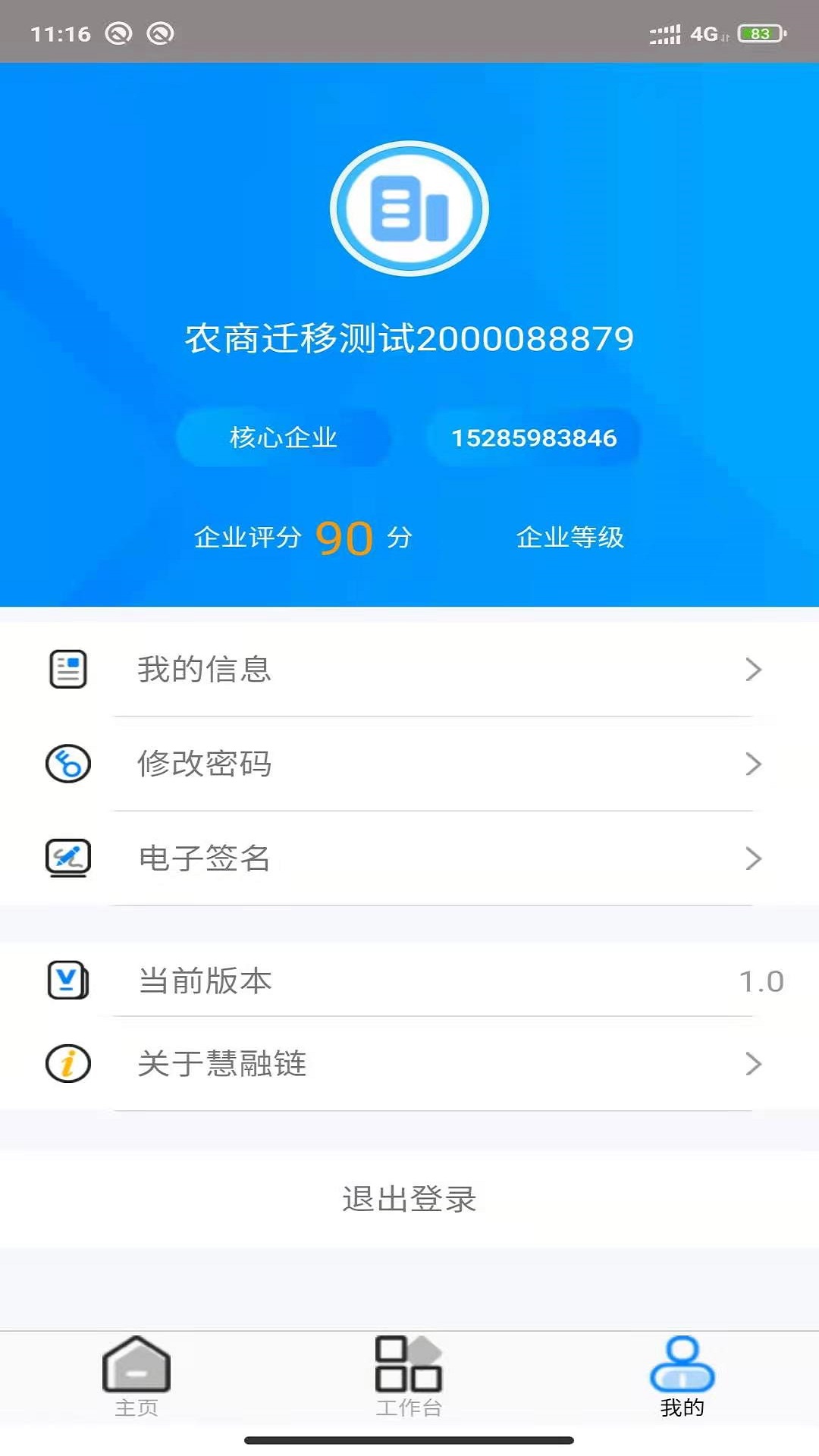Expand 我的信息 via its chevron arrow
The image size is (819, 1456).
[x=753, y=669]
